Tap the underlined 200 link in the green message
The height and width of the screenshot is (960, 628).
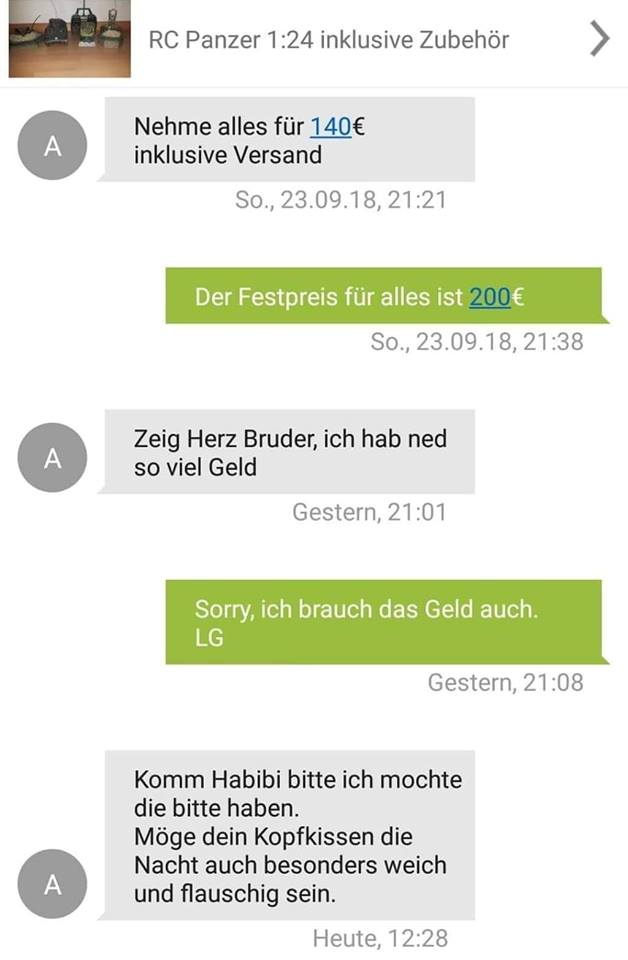pyautogui.click(x=490, y=297)
